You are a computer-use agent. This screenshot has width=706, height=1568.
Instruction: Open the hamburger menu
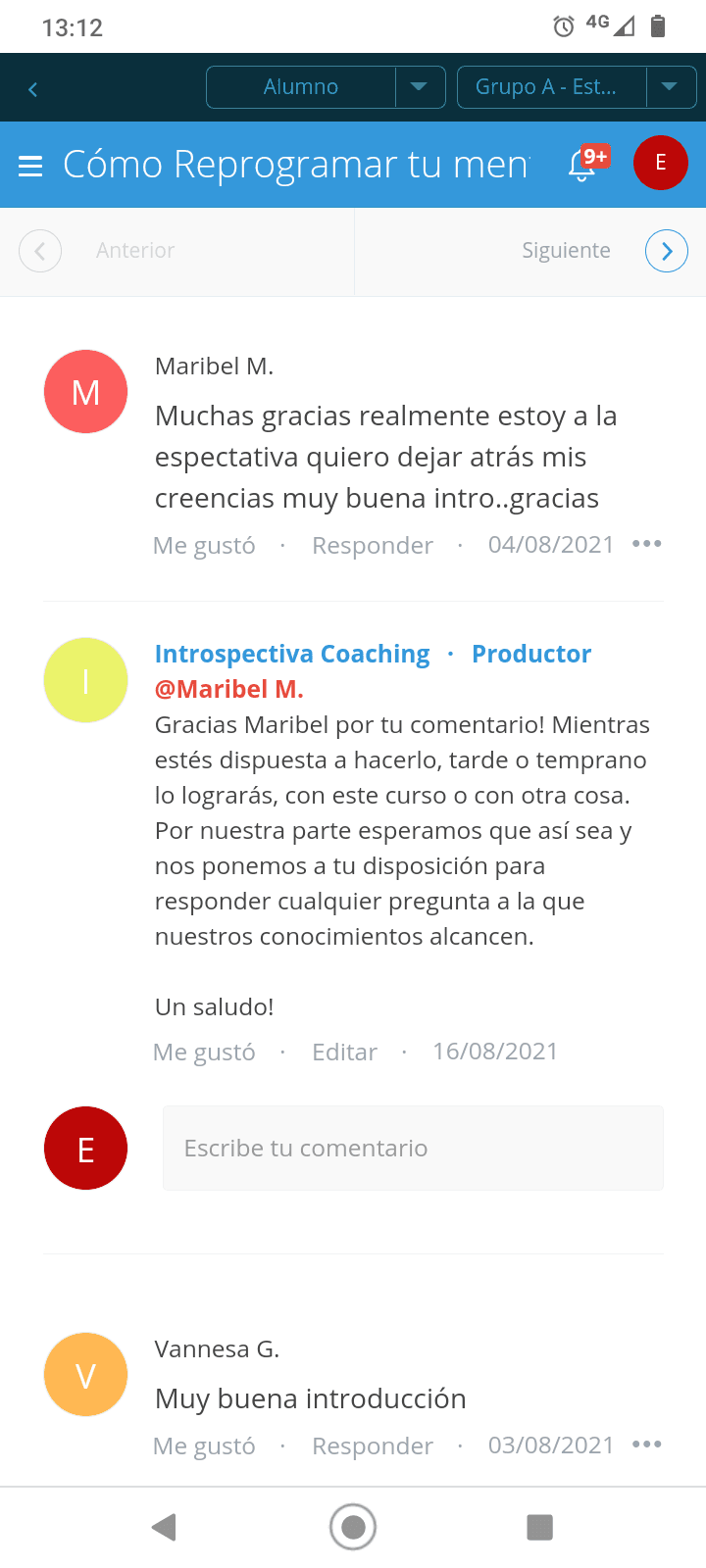(30, 166)
